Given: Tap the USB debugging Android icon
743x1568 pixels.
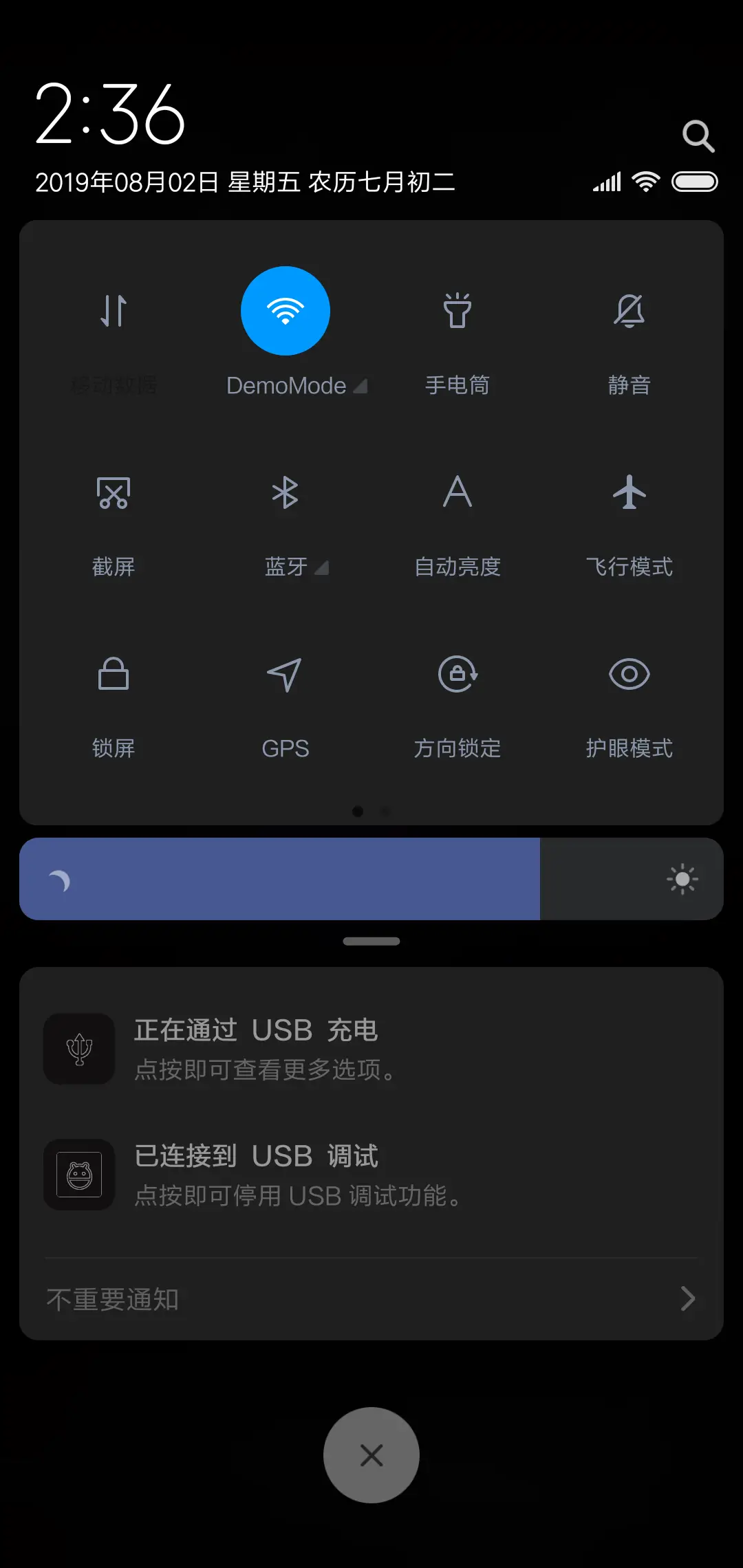Looking at the screenshot, I should [x=78, y=1174].
